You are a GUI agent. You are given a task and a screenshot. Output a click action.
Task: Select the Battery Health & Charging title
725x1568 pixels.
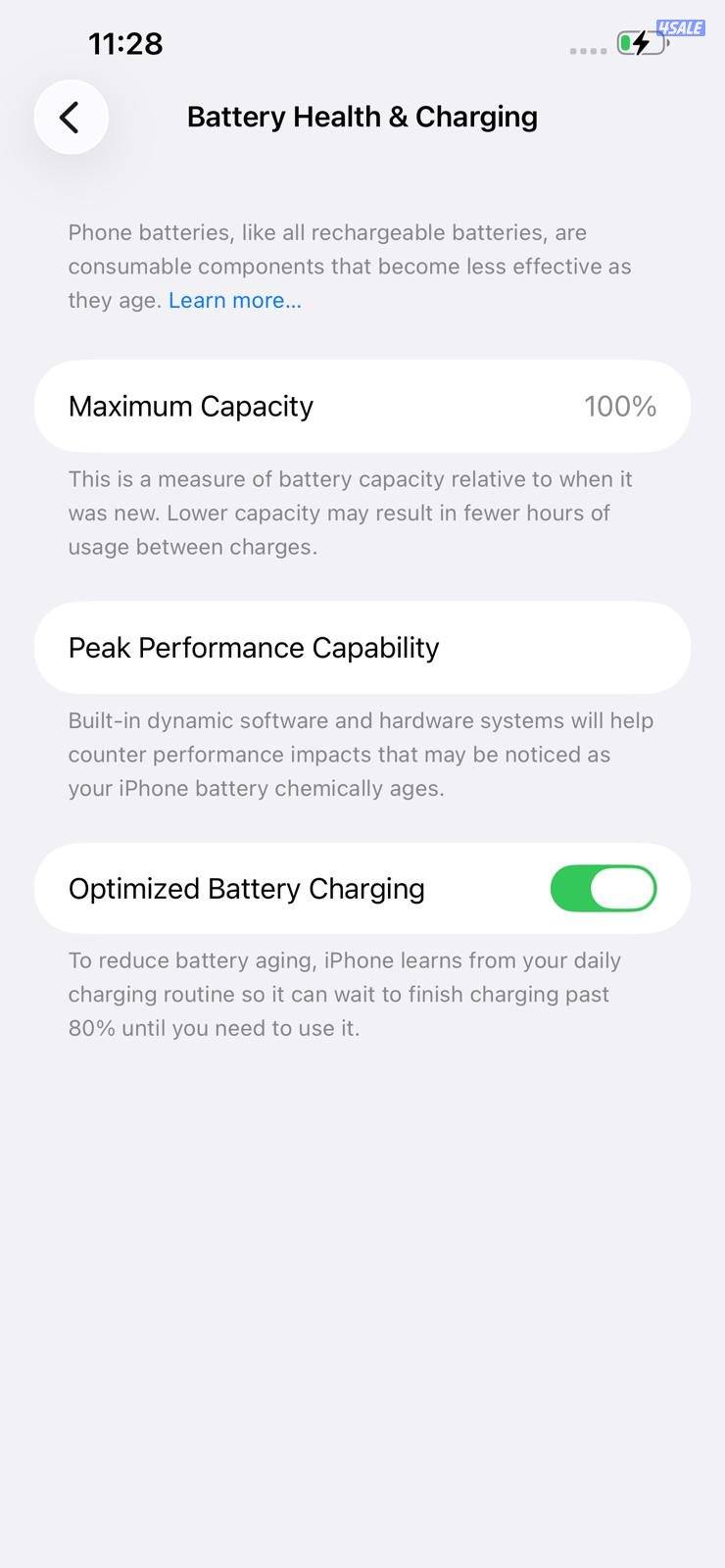tap(362, 116)
